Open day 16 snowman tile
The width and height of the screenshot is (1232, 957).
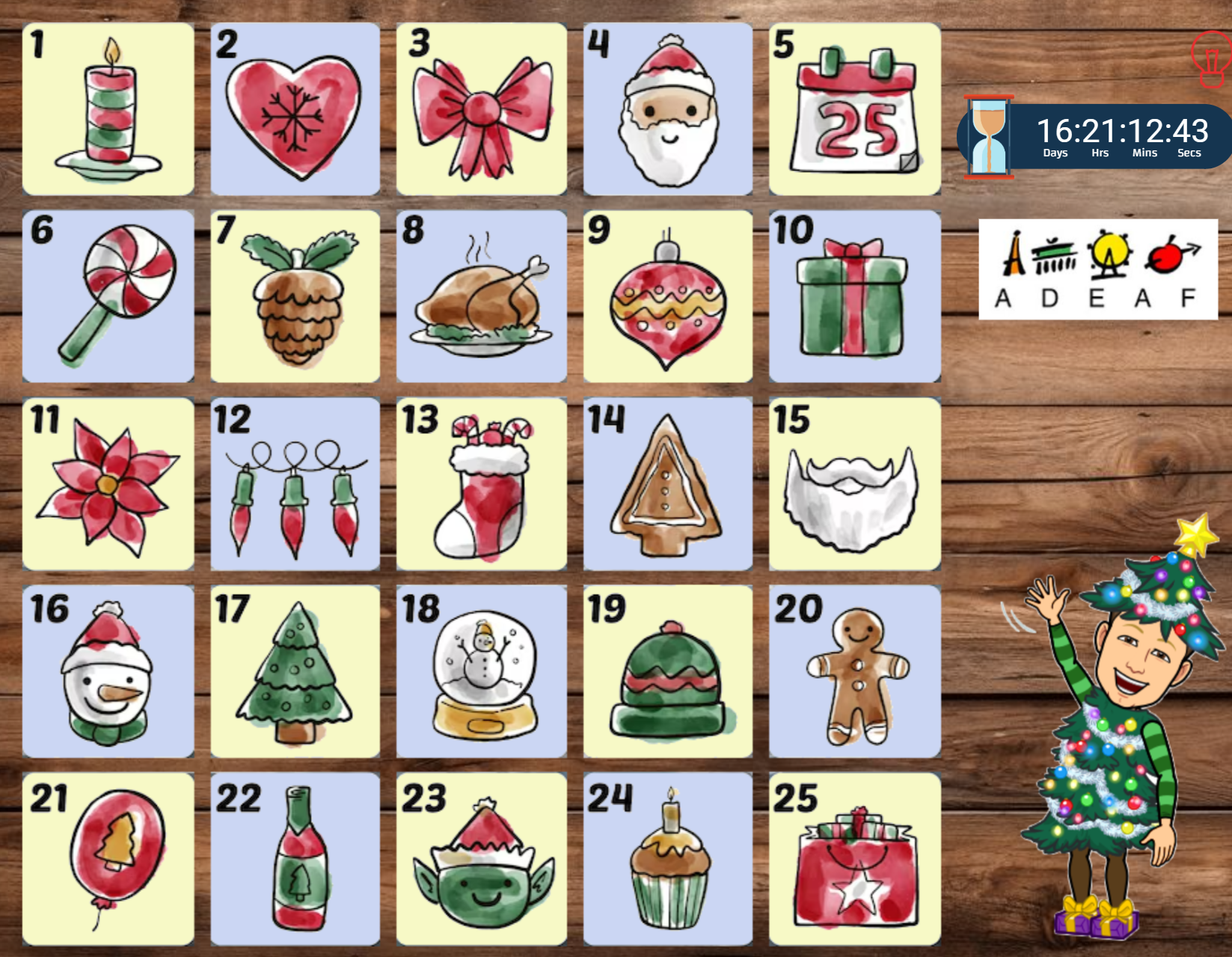(x=108, y=671)
